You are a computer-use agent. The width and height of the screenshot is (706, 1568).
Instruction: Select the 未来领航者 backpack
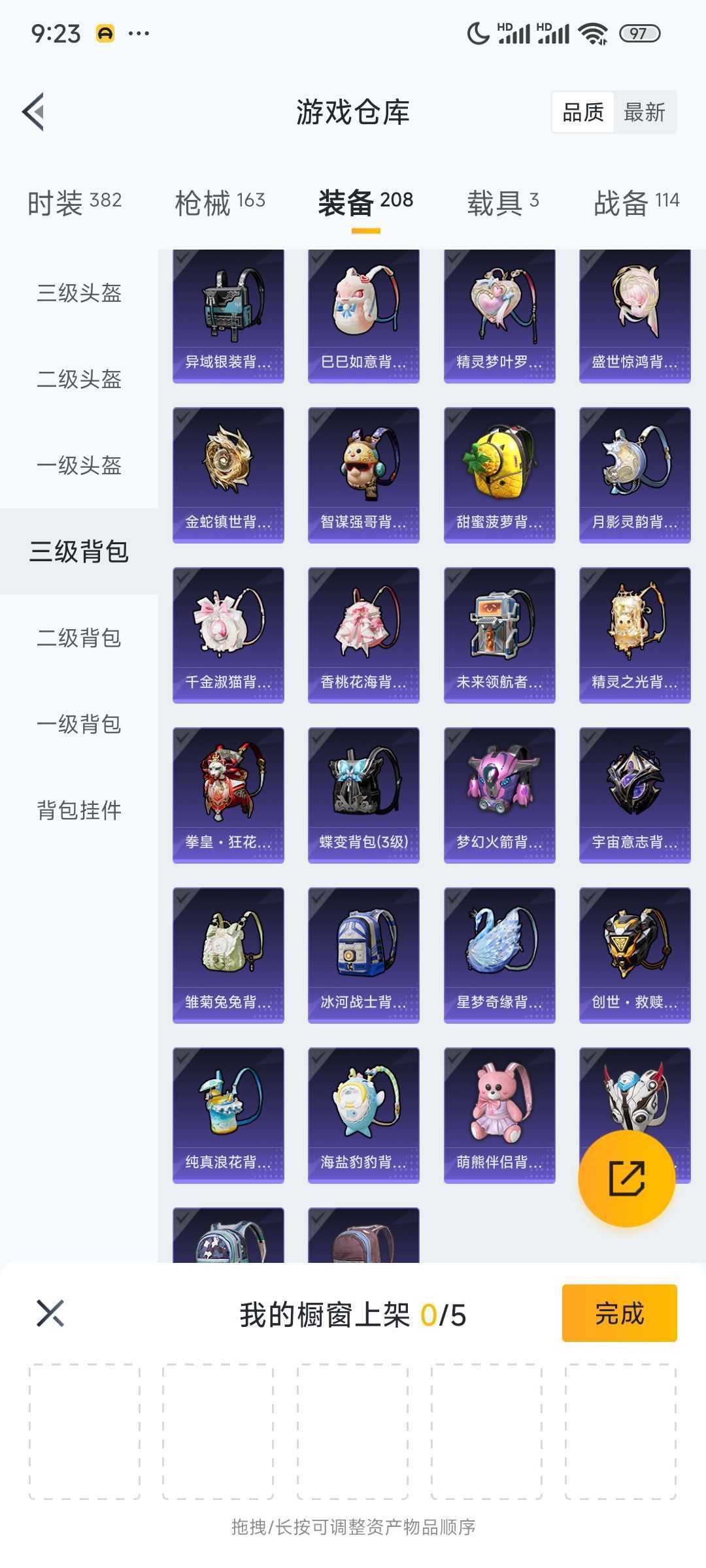coord(499,635)
